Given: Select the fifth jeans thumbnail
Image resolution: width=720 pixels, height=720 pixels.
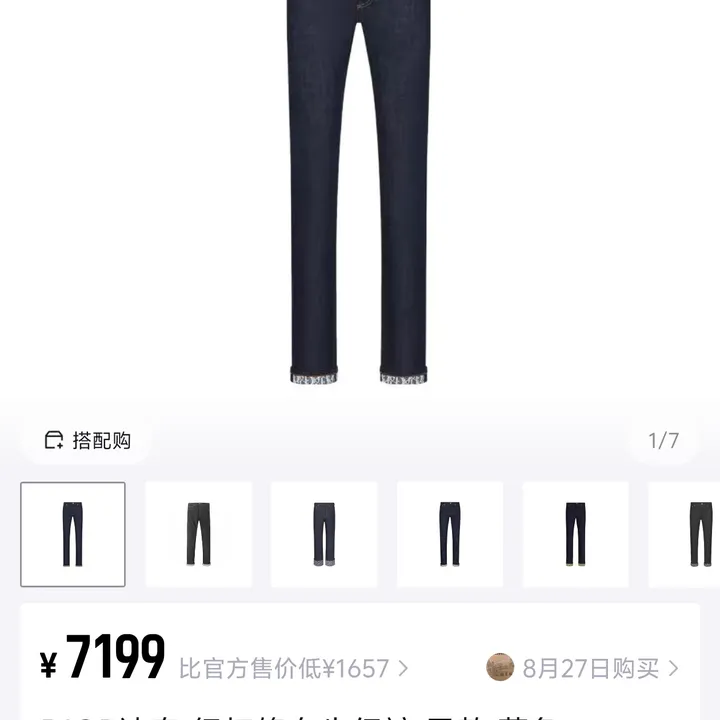Looking at the screenshot, I should pyautogui.click(x=576, y=534).
